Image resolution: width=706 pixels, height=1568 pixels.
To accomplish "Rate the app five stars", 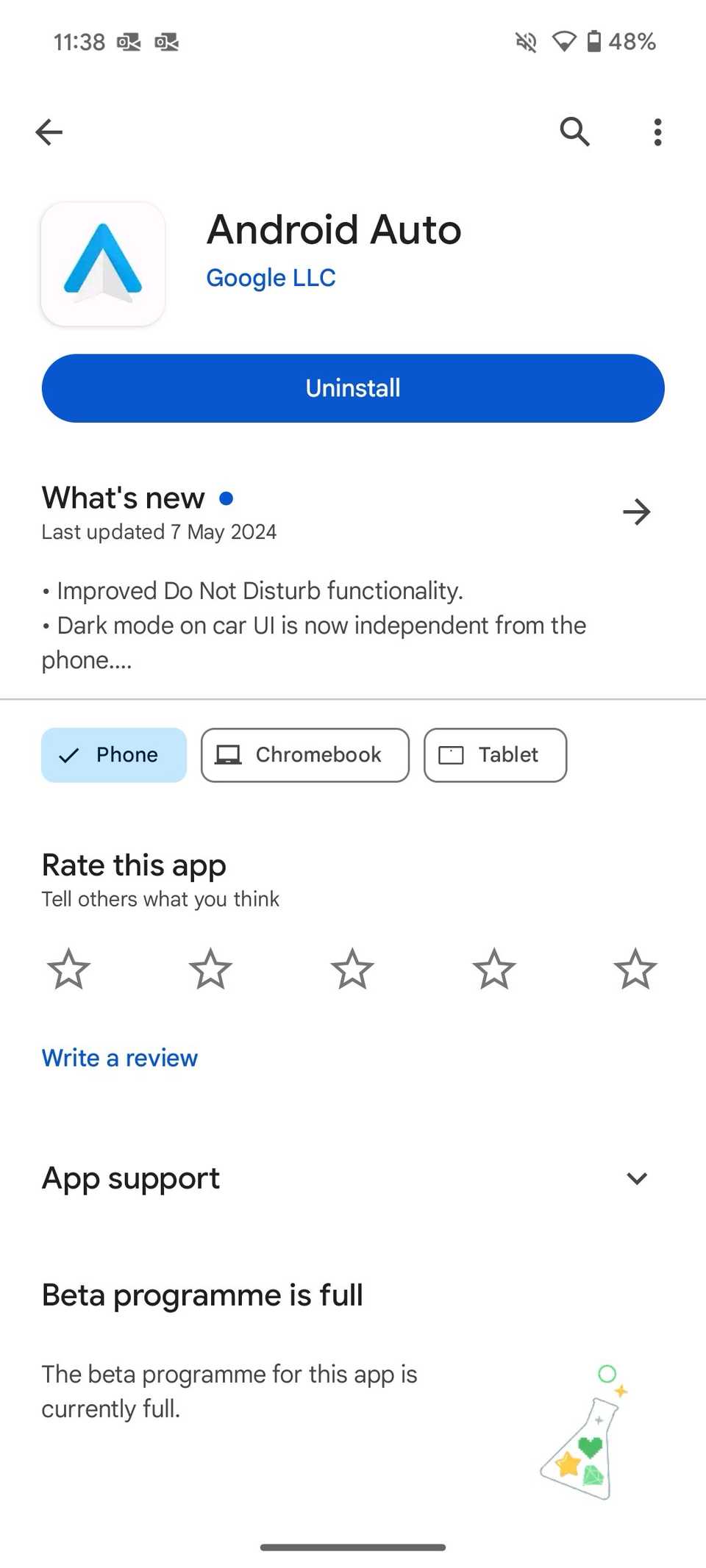I will pyautogui.click(x=635, y=969).
